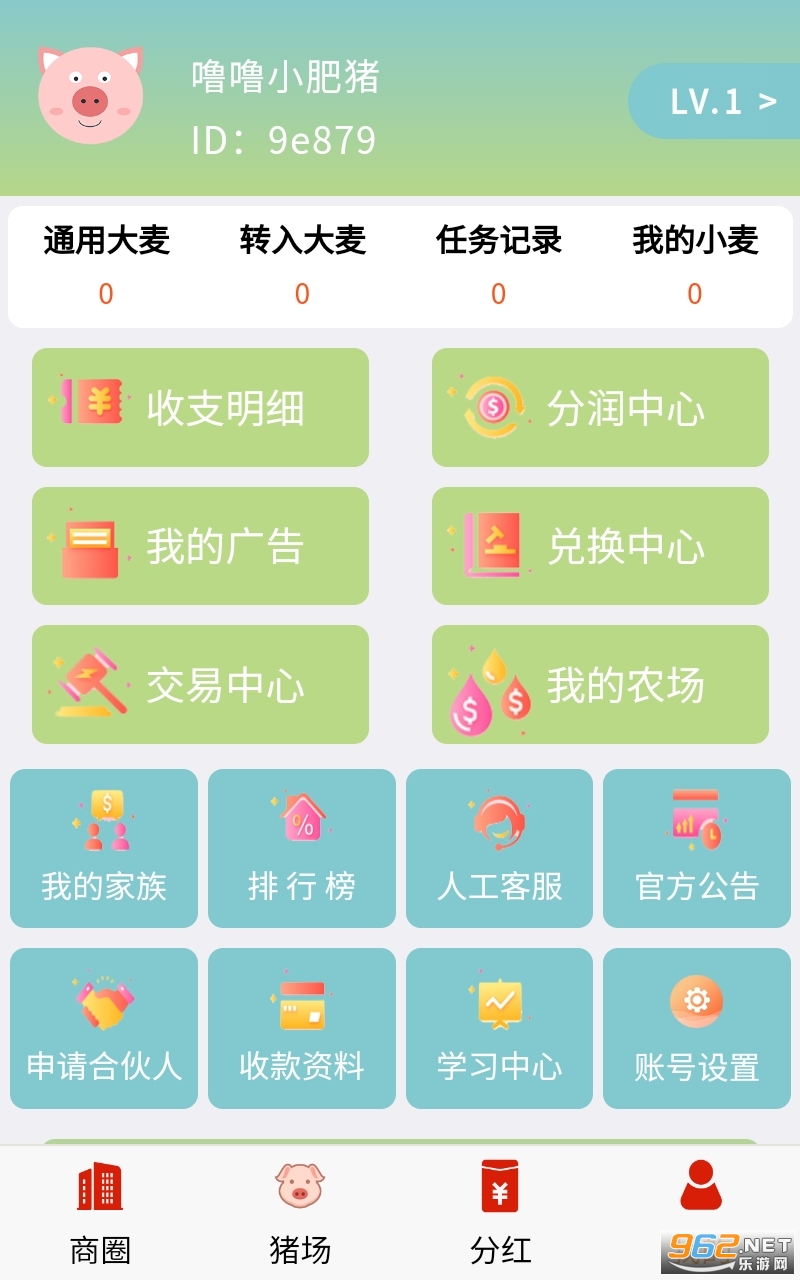This screenshot has height=1280, width=800.
Task: Open 收支明细 income and expense details
Action: point(200,407)
